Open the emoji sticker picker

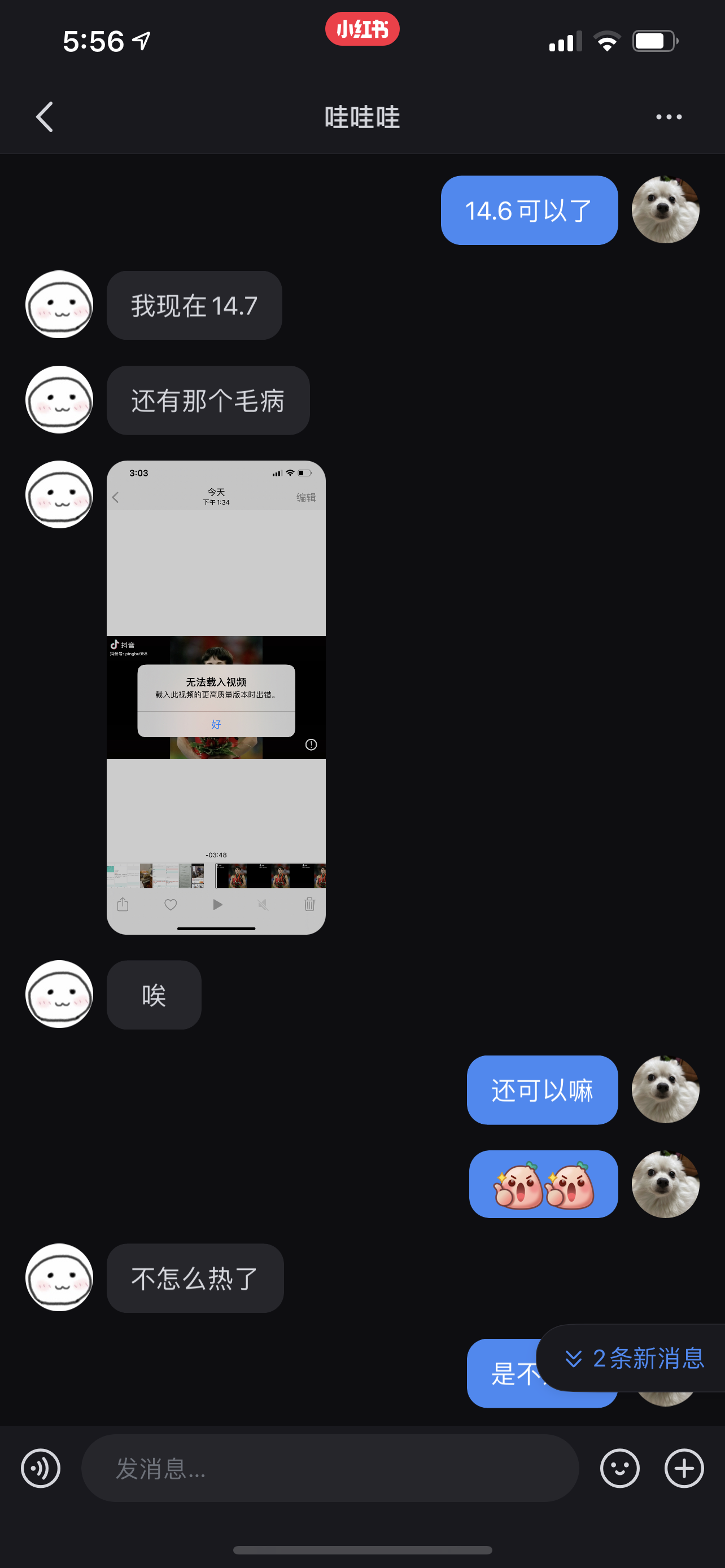[619, 1468]
